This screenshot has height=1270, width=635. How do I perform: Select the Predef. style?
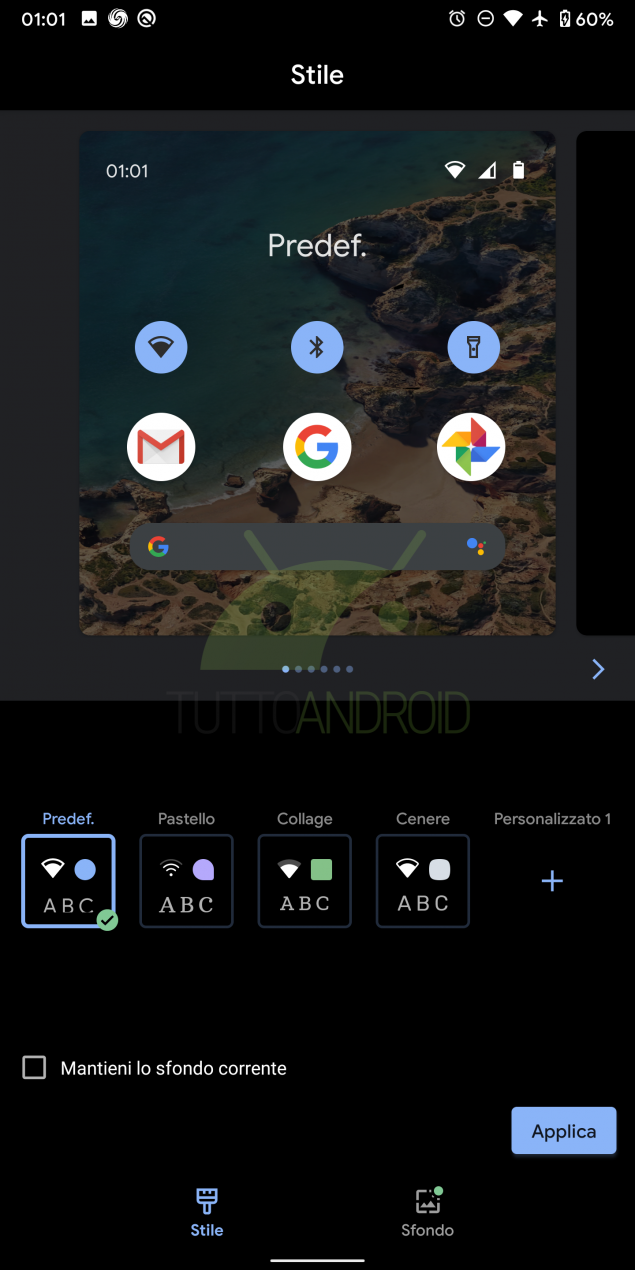68,881
